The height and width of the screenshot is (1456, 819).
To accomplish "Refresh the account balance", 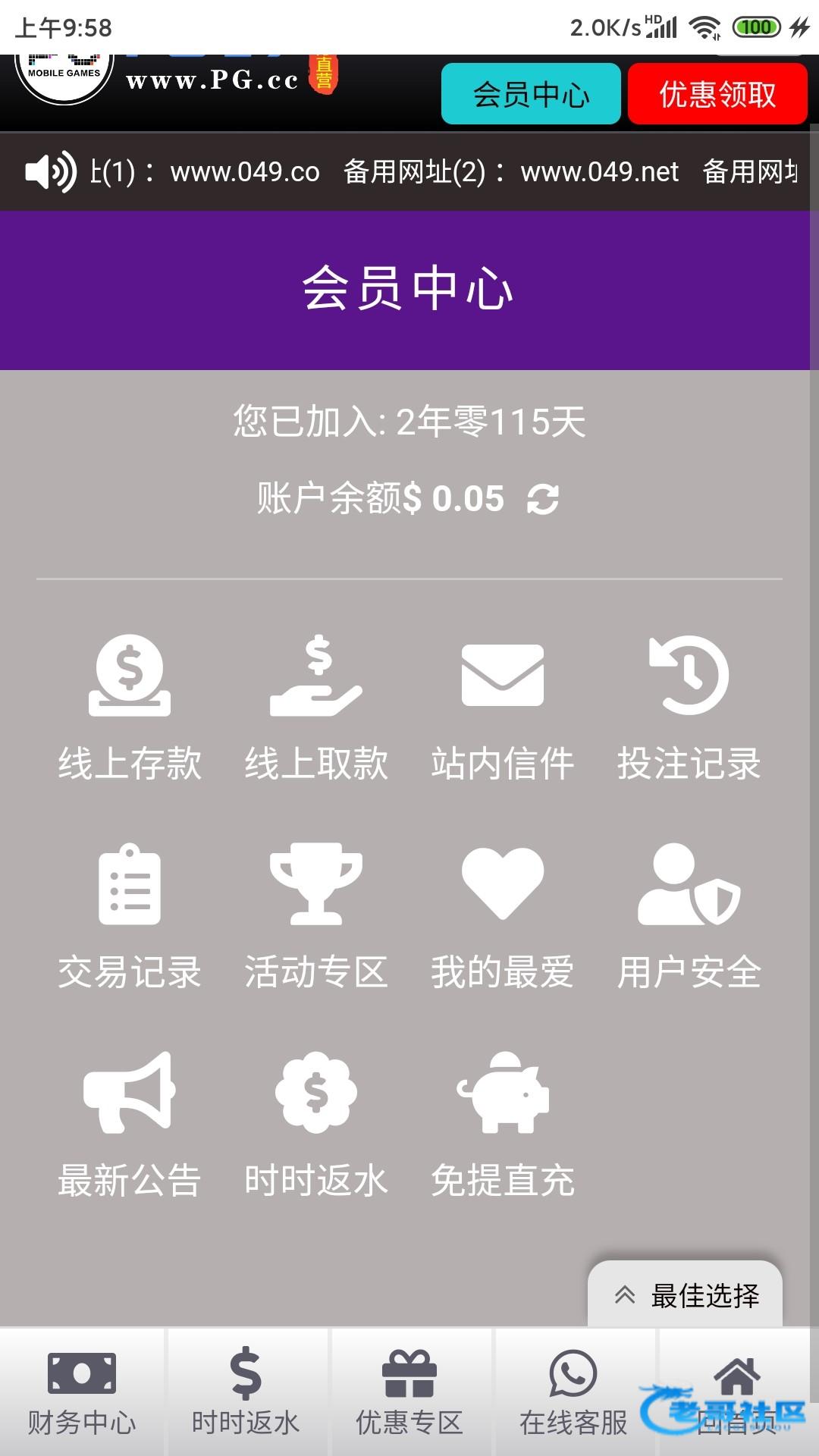I will [543, 499].
